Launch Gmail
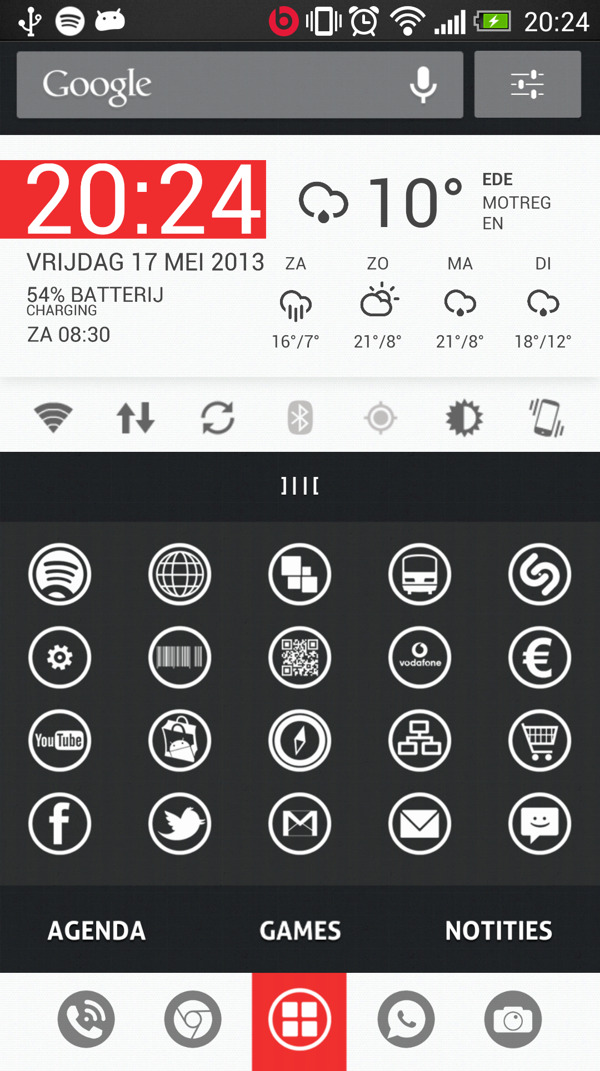The width and height of the screenshot is (600, 1071). click(x=300, y=824)
